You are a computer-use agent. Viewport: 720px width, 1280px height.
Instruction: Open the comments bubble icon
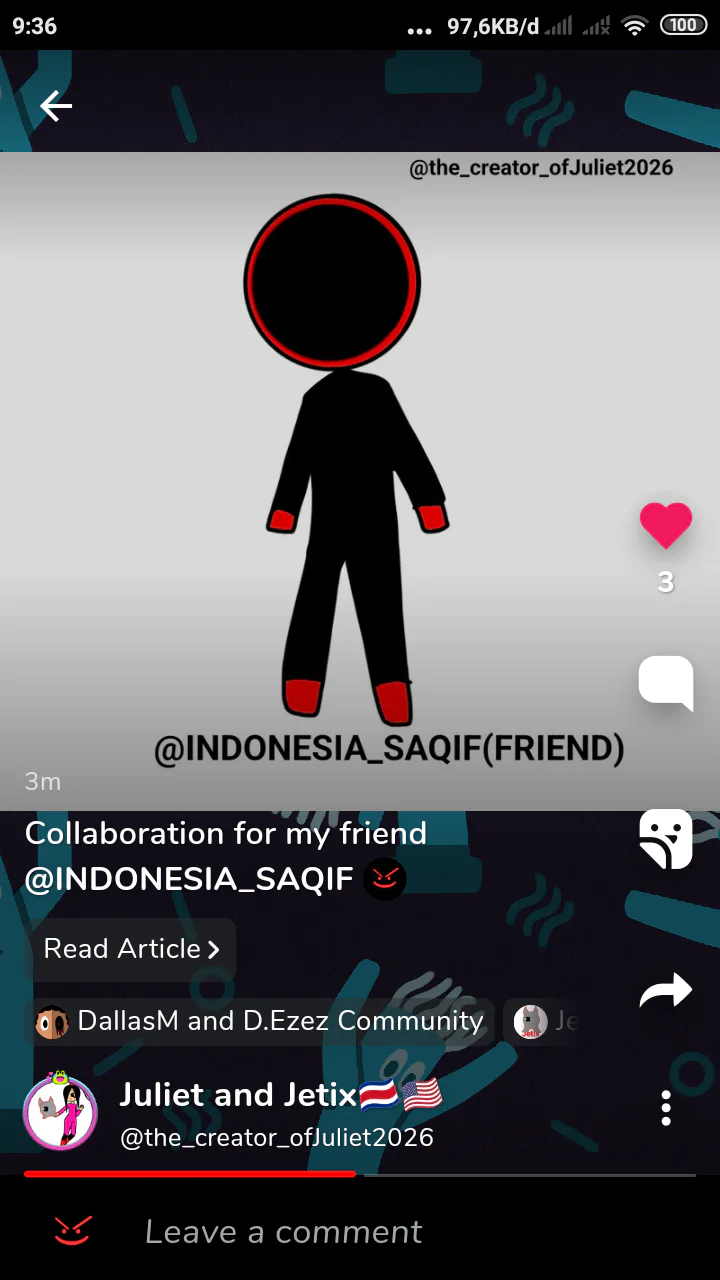666,683
